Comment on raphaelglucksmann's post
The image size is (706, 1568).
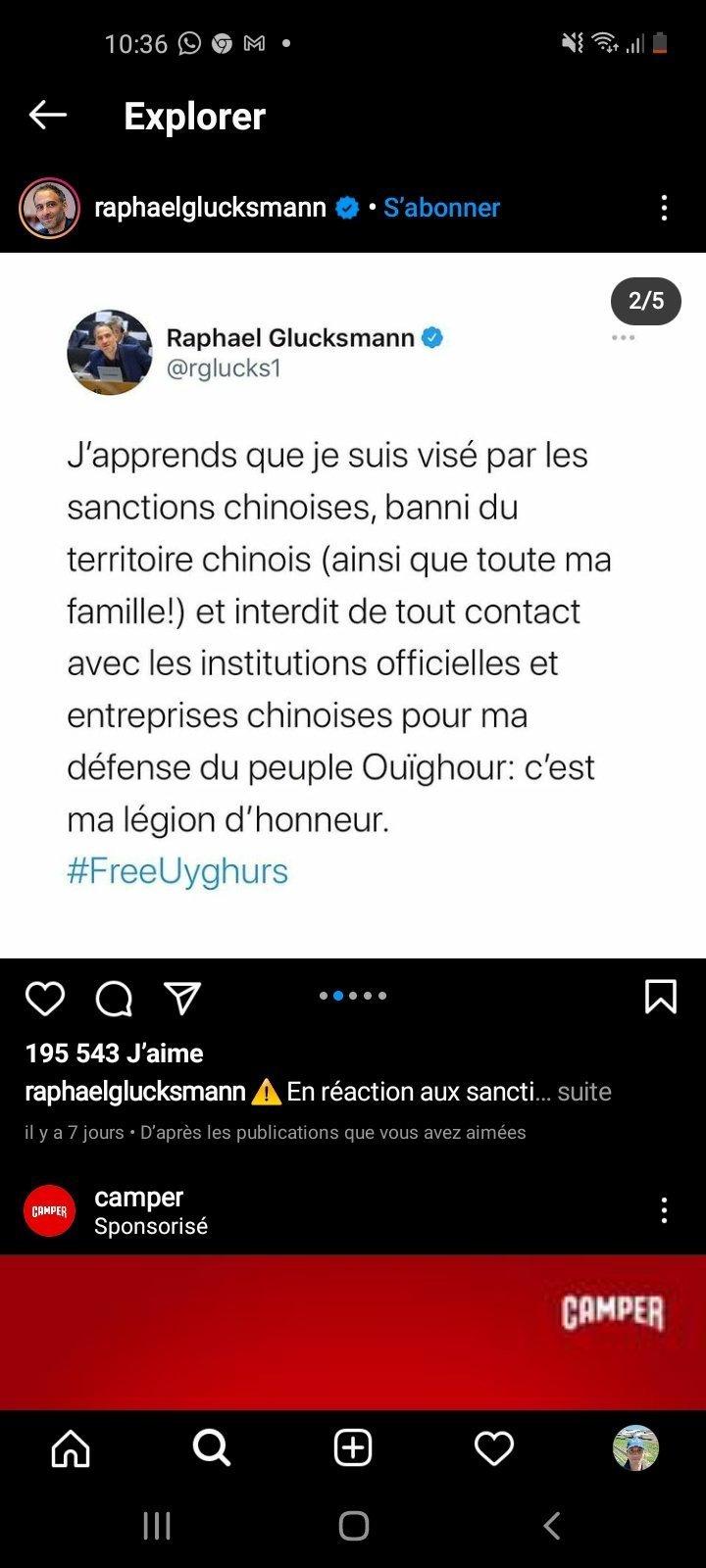114,998
